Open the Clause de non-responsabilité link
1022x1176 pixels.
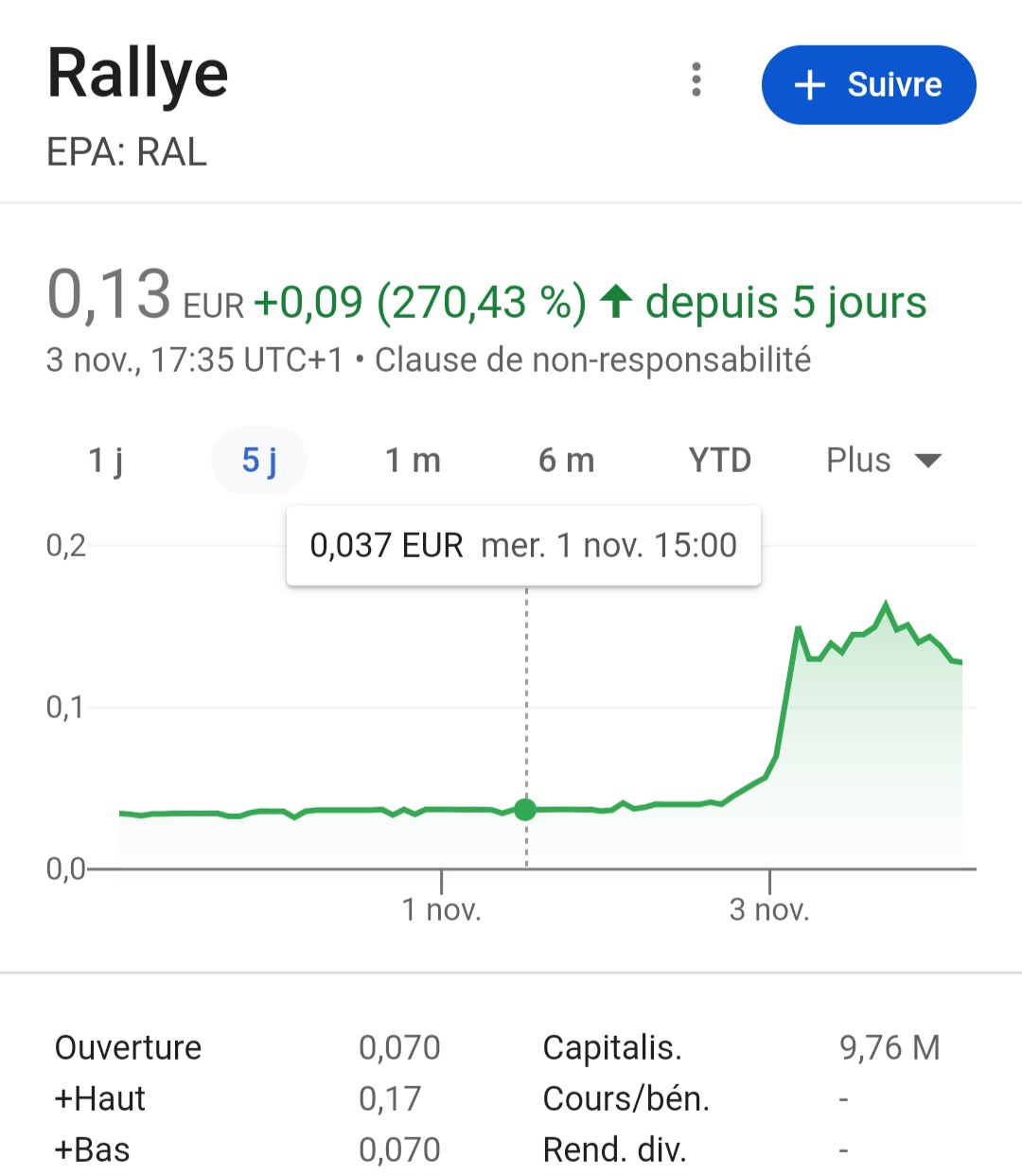[x=592, y=360]
